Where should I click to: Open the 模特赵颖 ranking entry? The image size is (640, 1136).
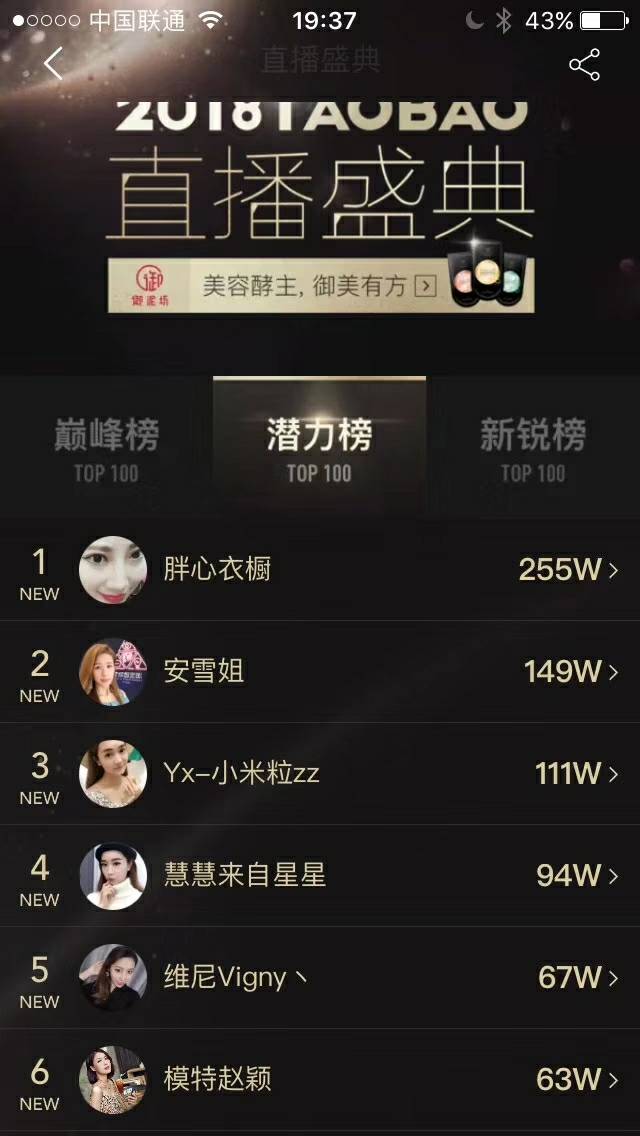320,1080
